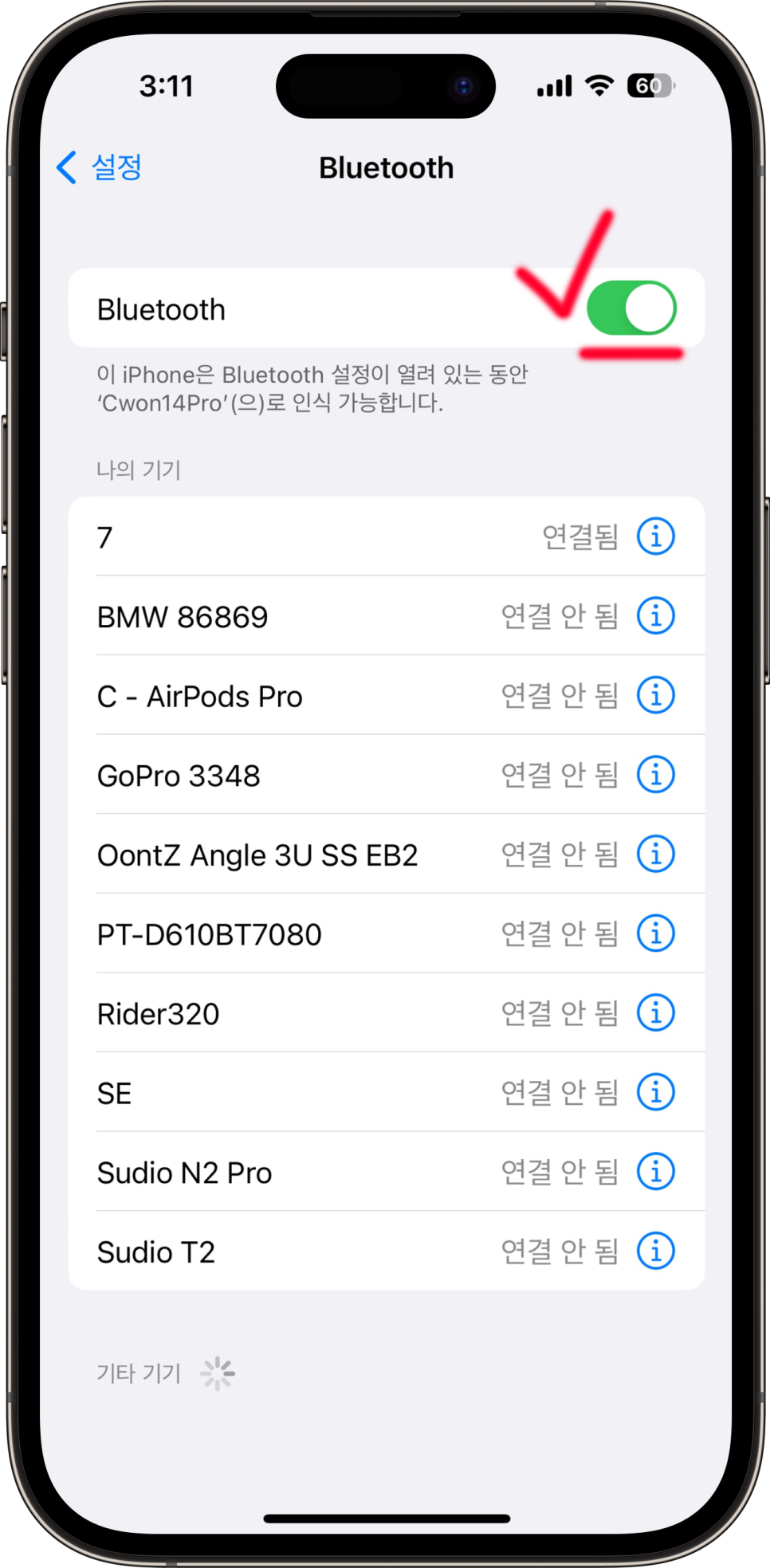Go back to 설정
The image size is (770, 1568).
[100, 167]
